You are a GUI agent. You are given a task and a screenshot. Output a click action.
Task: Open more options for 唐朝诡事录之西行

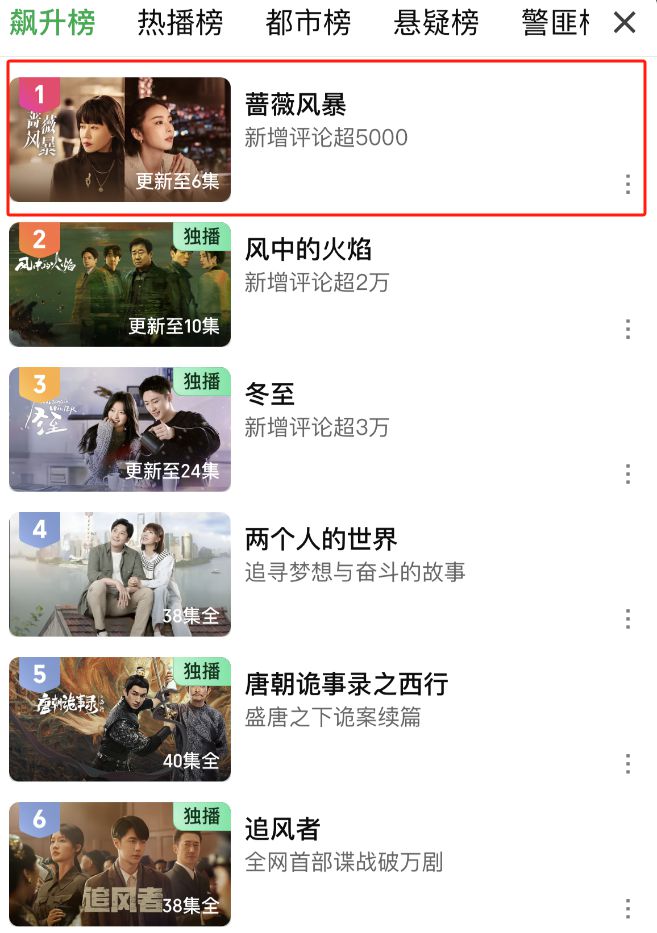tap(628, 764)
